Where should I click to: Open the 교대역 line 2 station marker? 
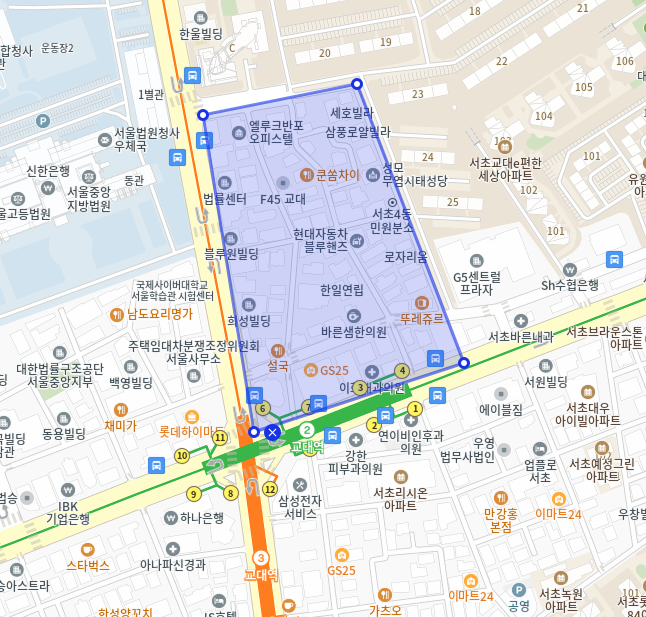306,429
